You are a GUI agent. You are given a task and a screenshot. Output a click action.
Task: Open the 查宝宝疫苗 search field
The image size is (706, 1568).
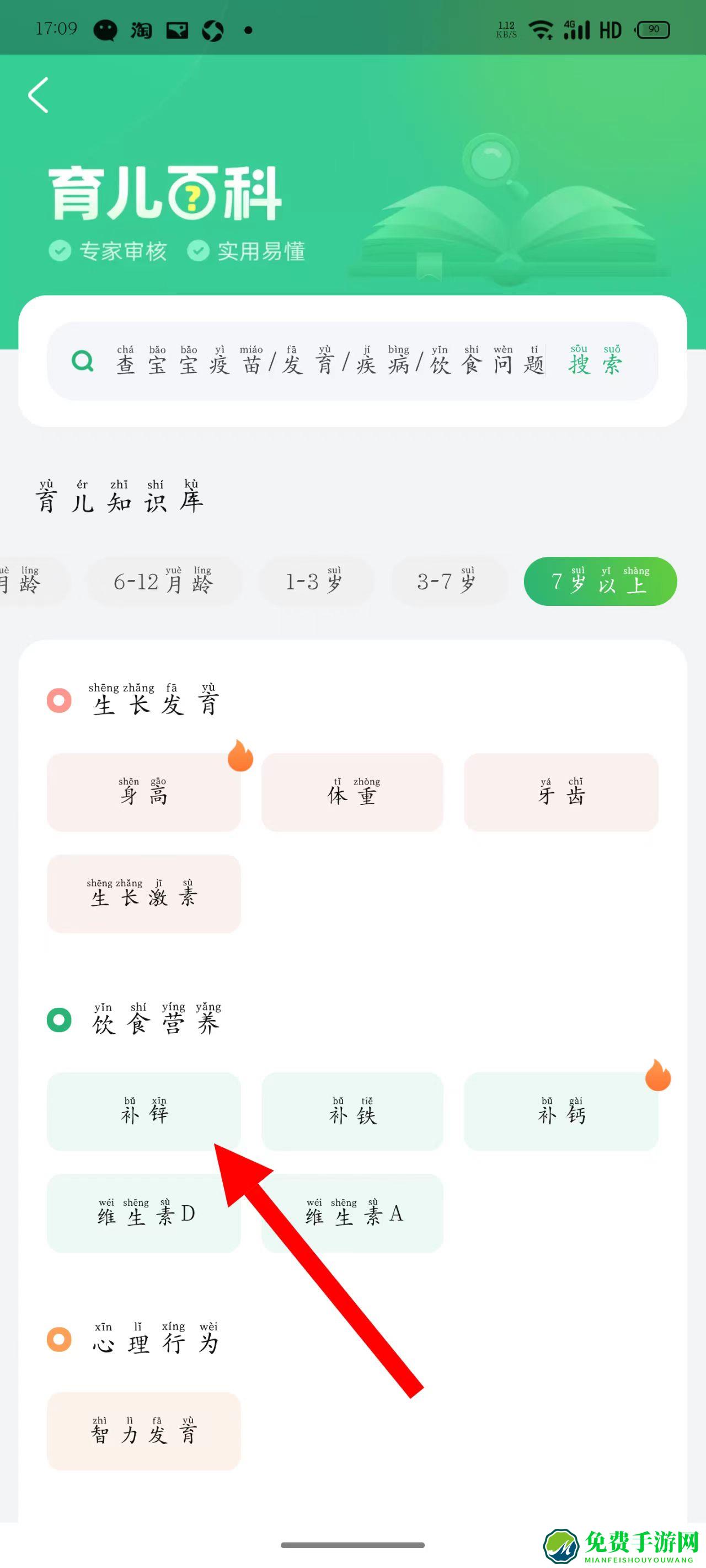click(329, 362)
